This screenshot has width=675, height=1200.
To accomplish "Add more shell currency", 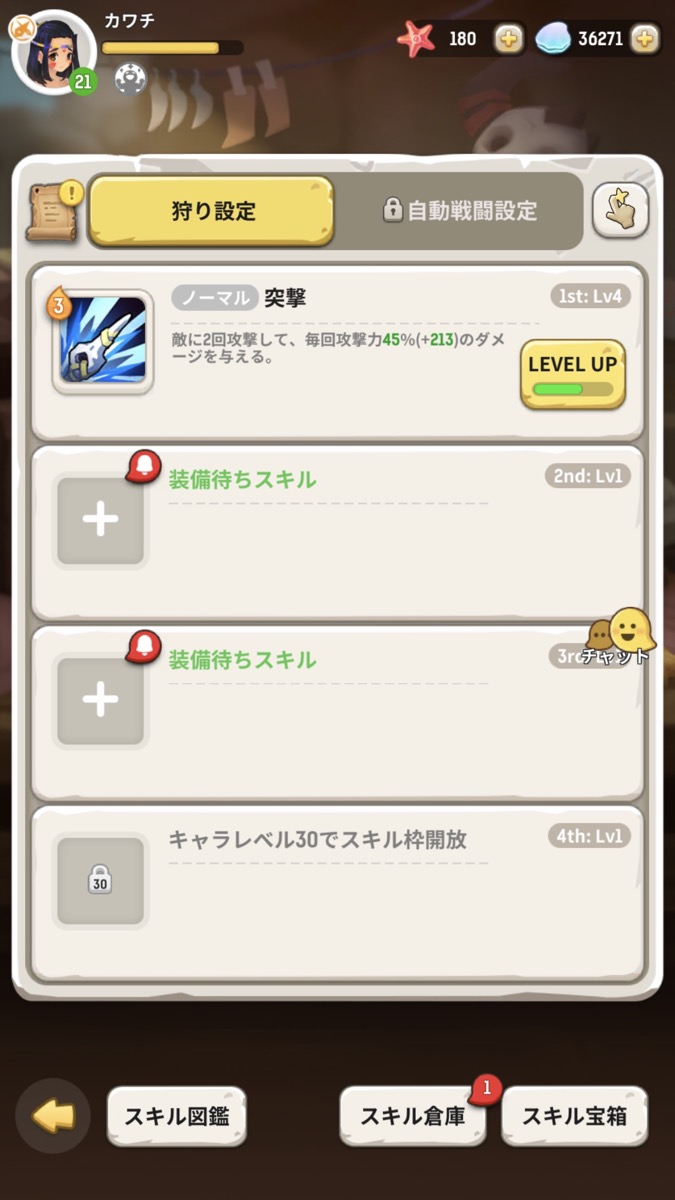I will (646, 39).
